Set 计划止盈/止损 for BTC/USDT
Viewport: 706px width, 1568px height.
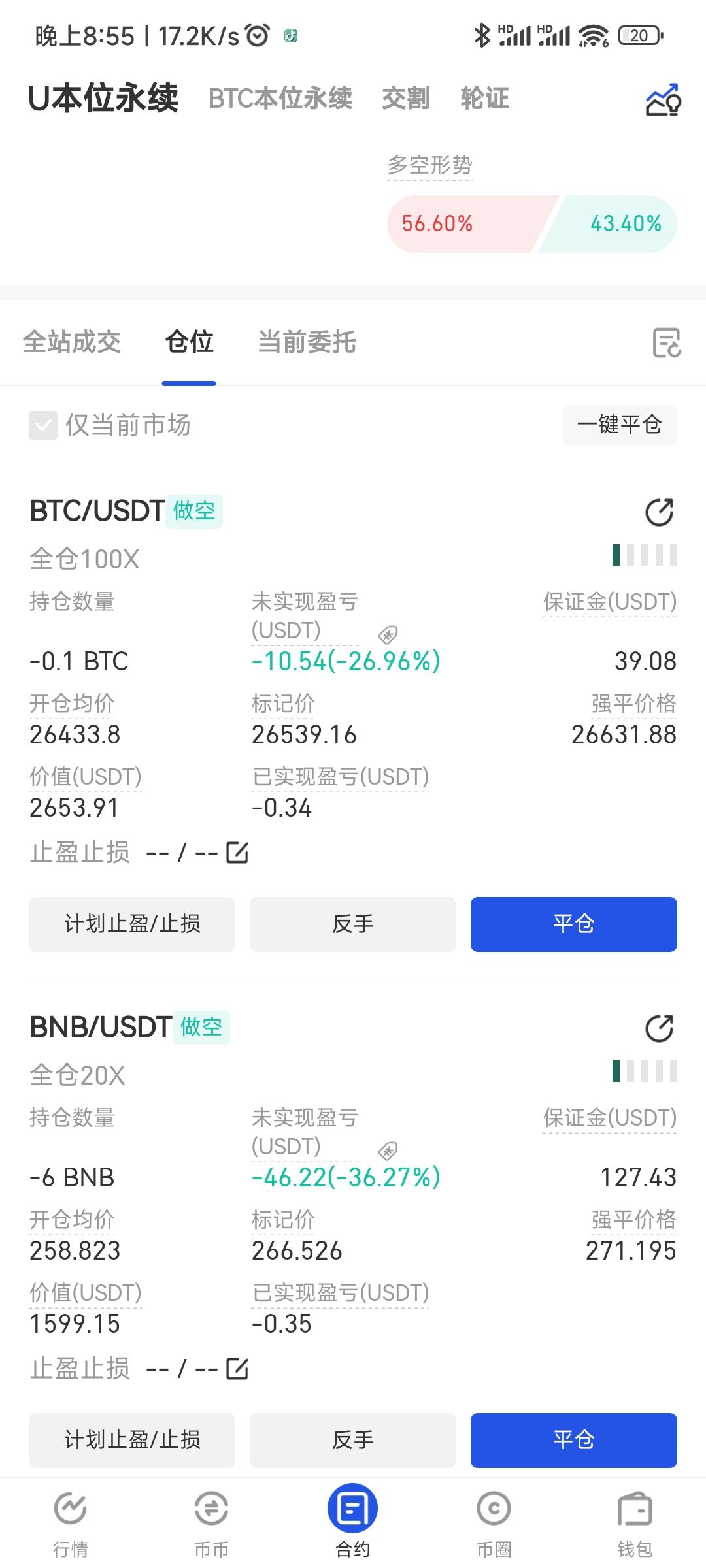pos(132,924)
